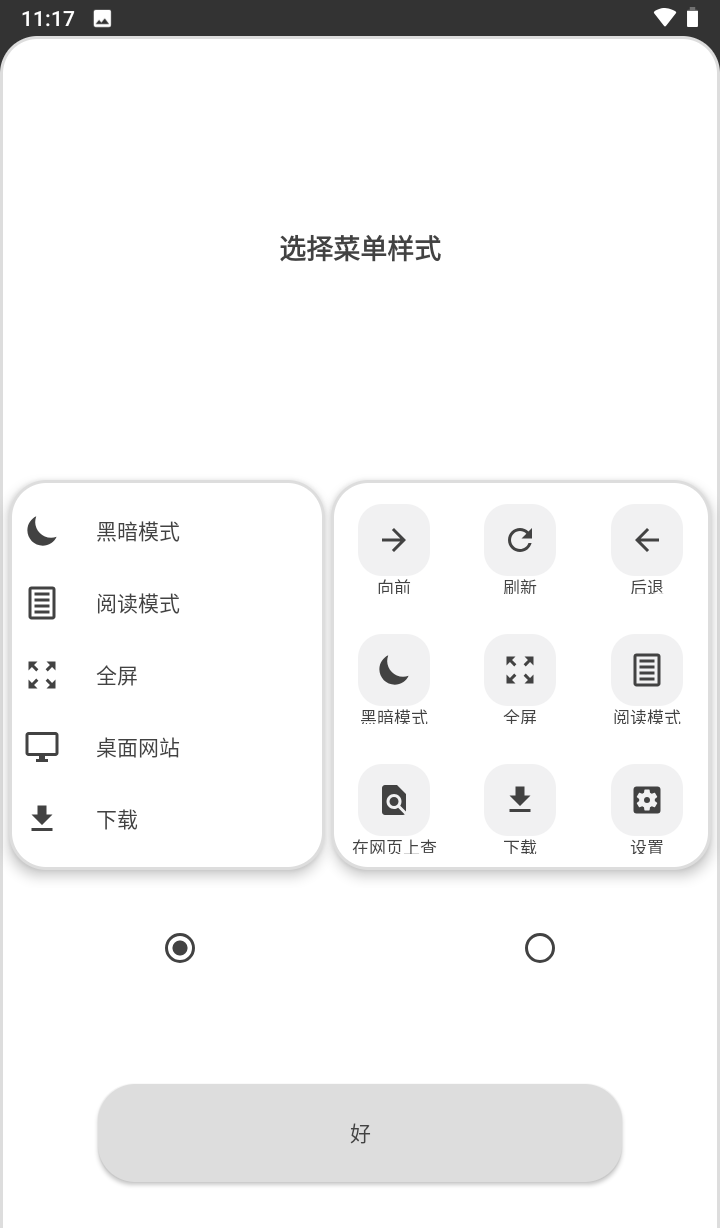Tap the 下载 download icon in the grid

point(520,800)
